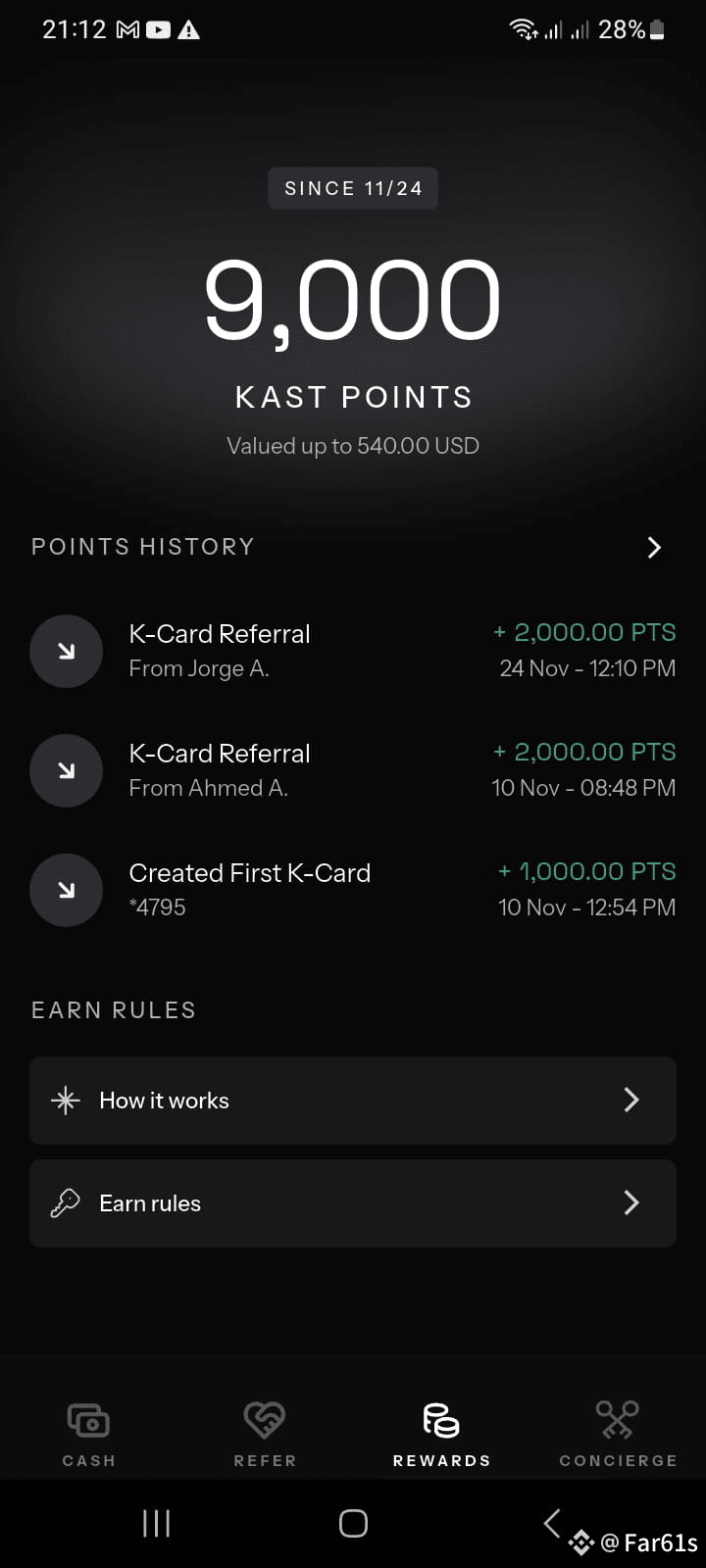
Task: Switch to the Rewards tab
Action: (441, 1431)
